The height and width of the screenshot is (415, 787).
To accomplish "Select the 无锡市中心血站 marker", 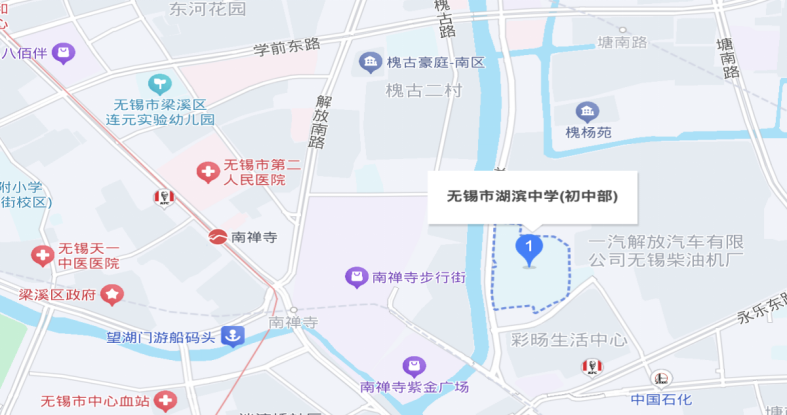I will point(164,401).
